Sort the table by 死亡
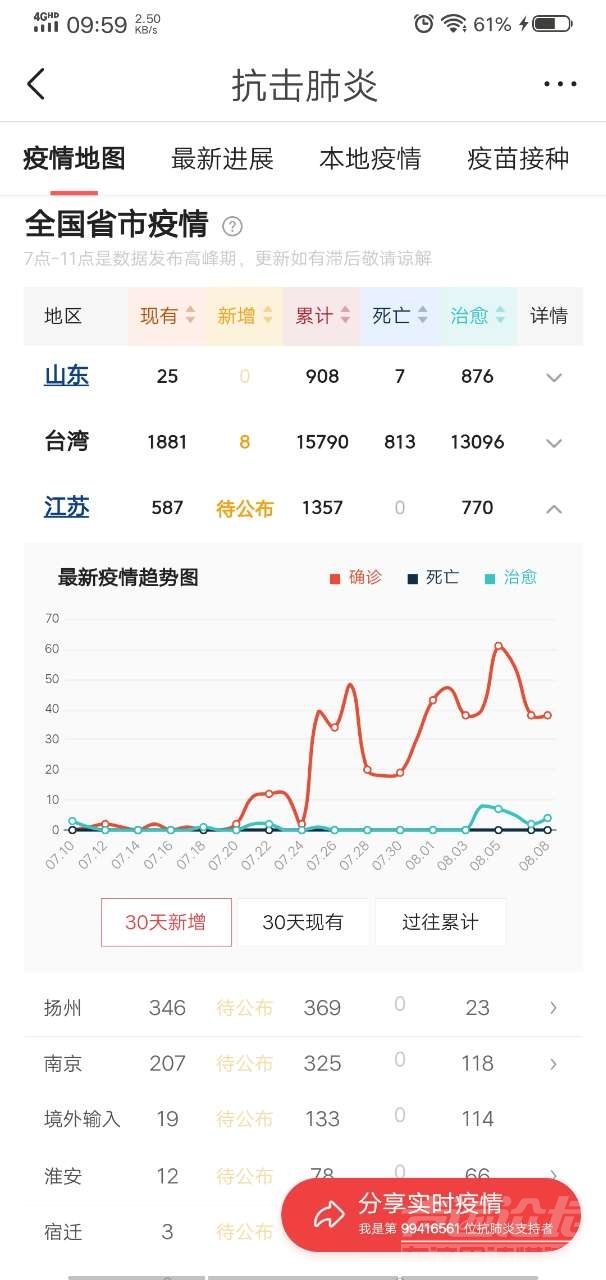Viewport: 606px width, 1280px height. coord(400,316)
